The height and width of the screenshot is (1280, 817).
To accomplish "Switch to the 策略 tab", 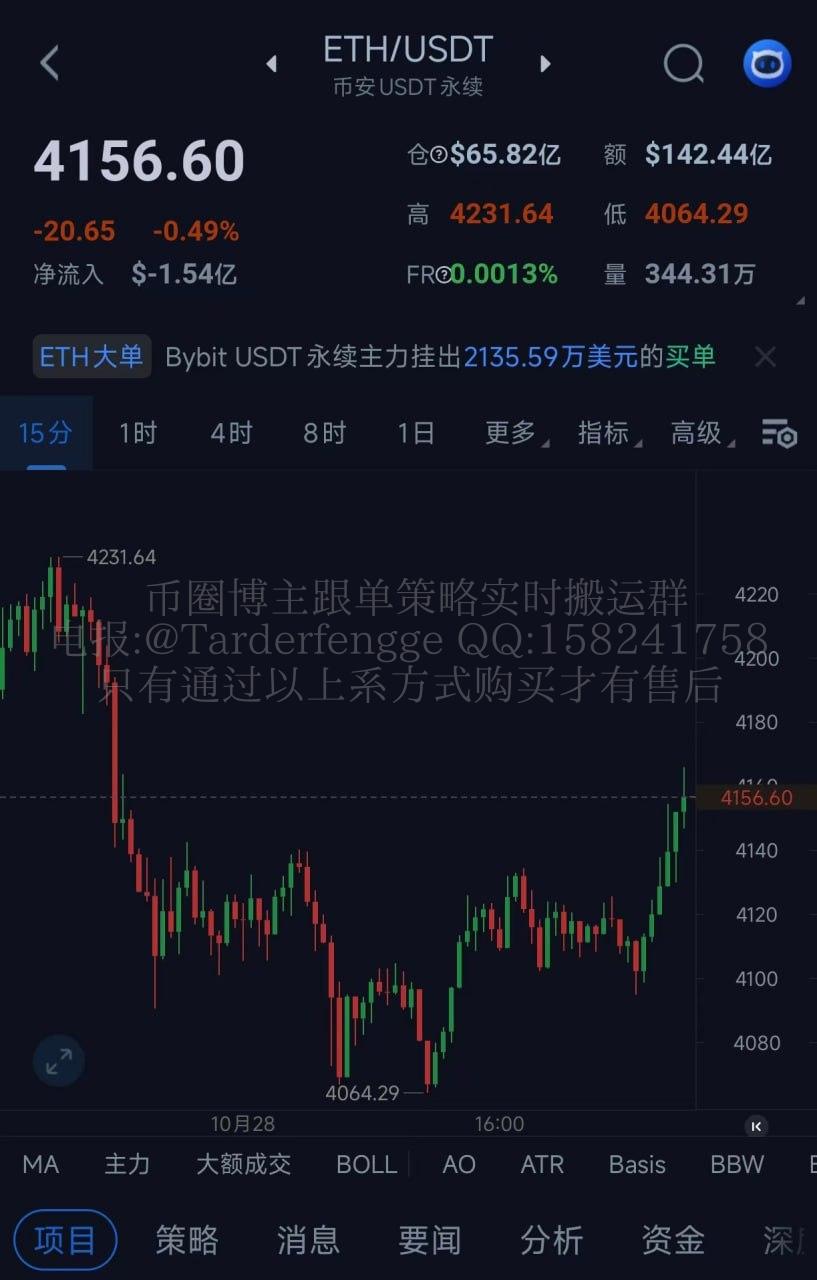I will tap(187, 1241).
